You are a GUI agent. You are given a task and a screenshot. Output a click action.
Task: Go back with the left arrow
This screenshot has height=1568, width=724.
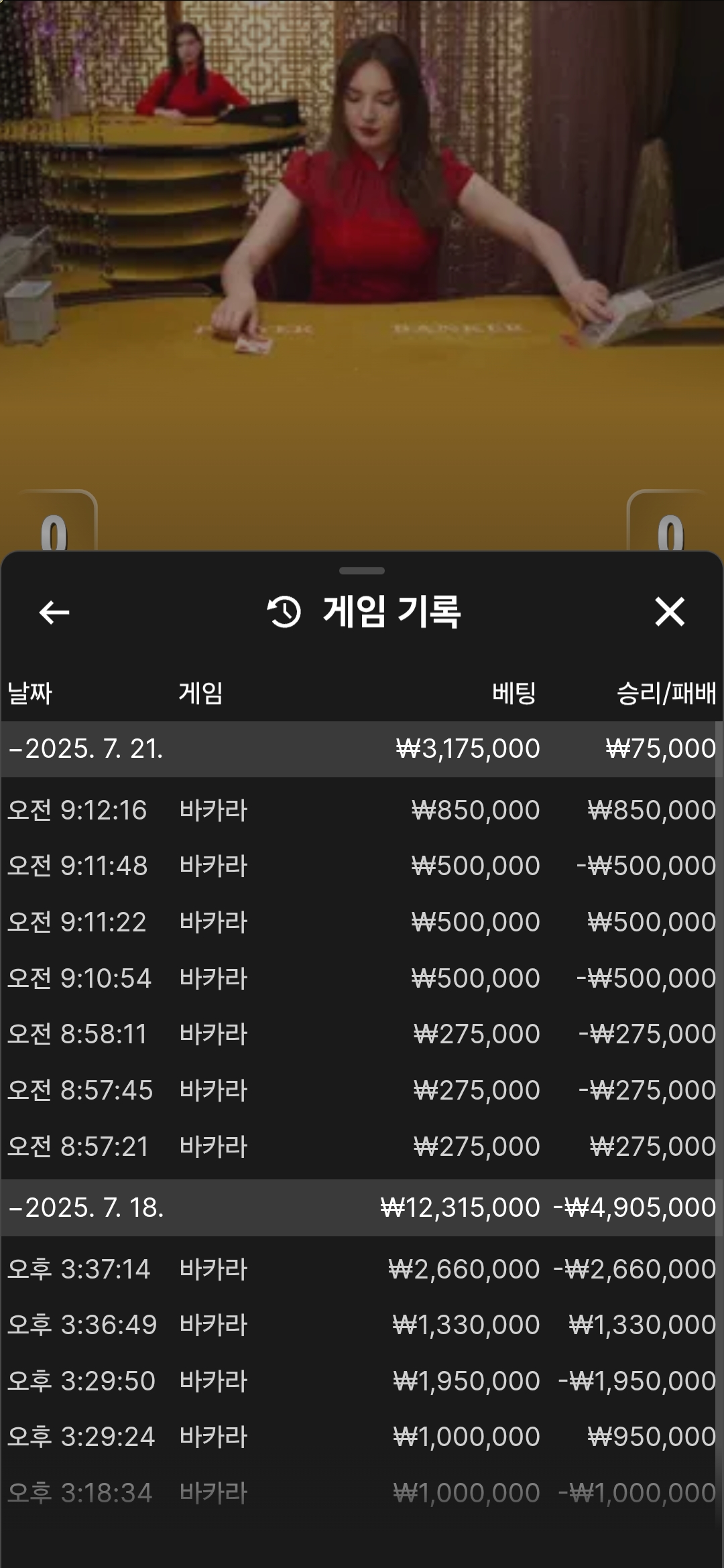click(54, 612)
